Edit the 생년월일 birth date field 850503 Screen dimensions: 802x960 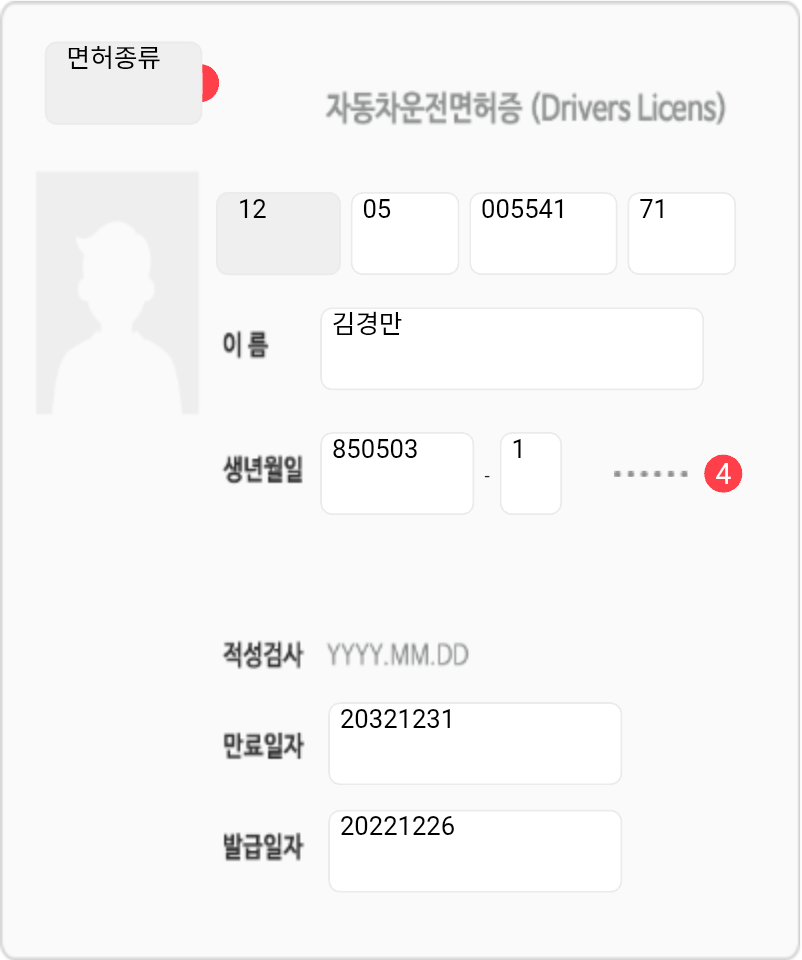(396, 473)
